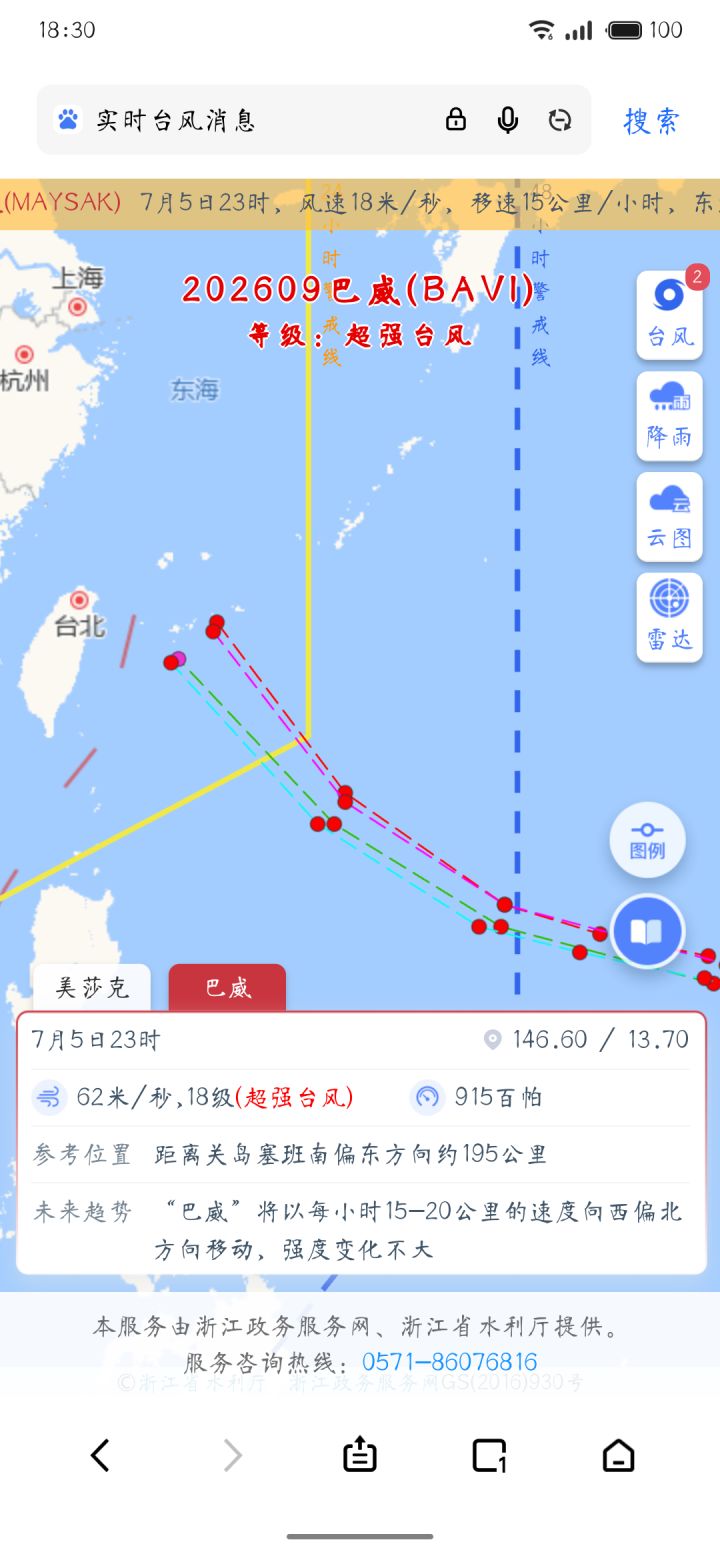Image resolution: width=720 pixels, height=1560 pixels.
Task: Show the 雷达 radar layer
Action: tap(669, 618)
